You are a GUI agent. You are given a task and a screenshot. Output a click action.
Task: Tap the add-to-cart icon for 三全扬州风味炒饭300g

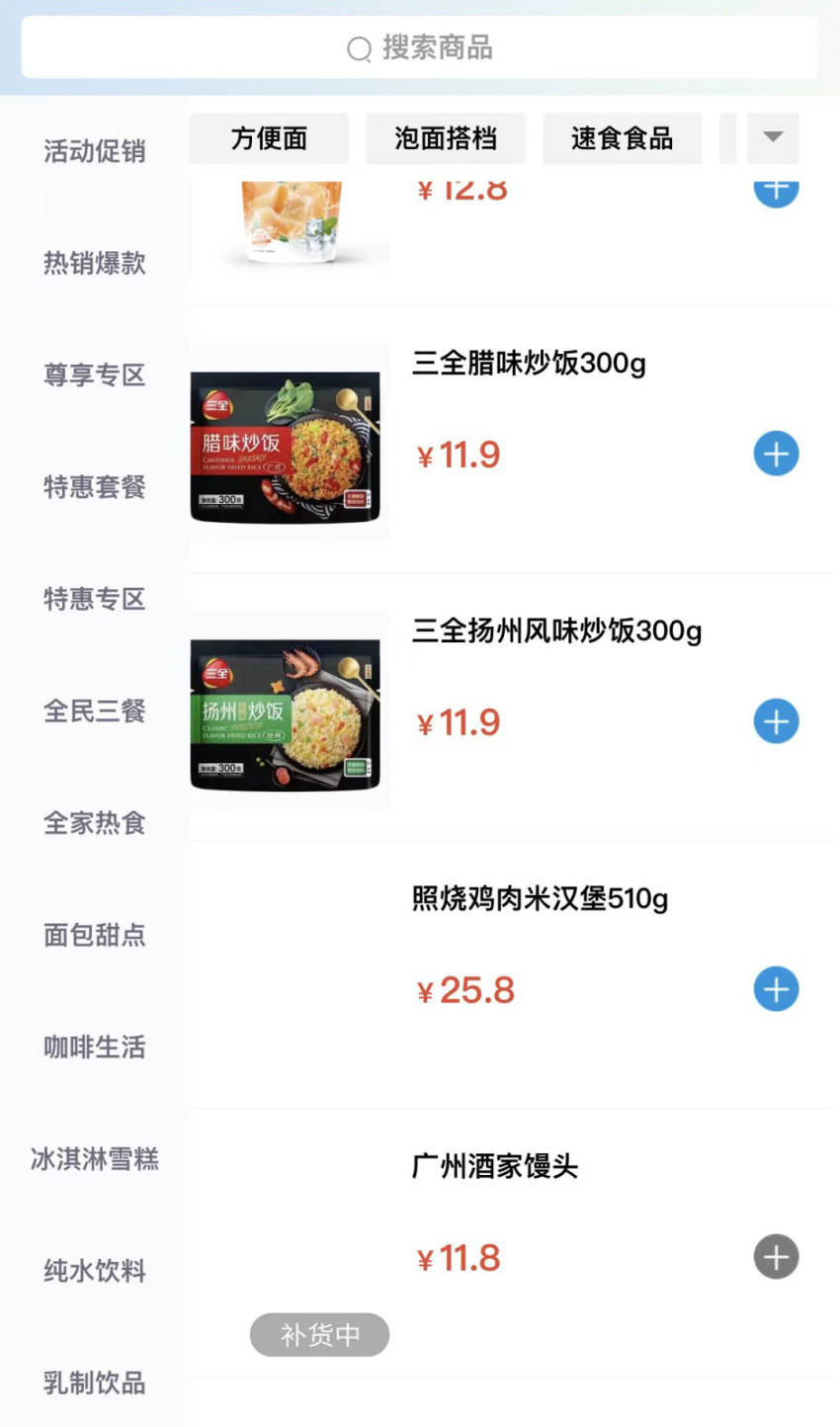(x=777, y=721)
